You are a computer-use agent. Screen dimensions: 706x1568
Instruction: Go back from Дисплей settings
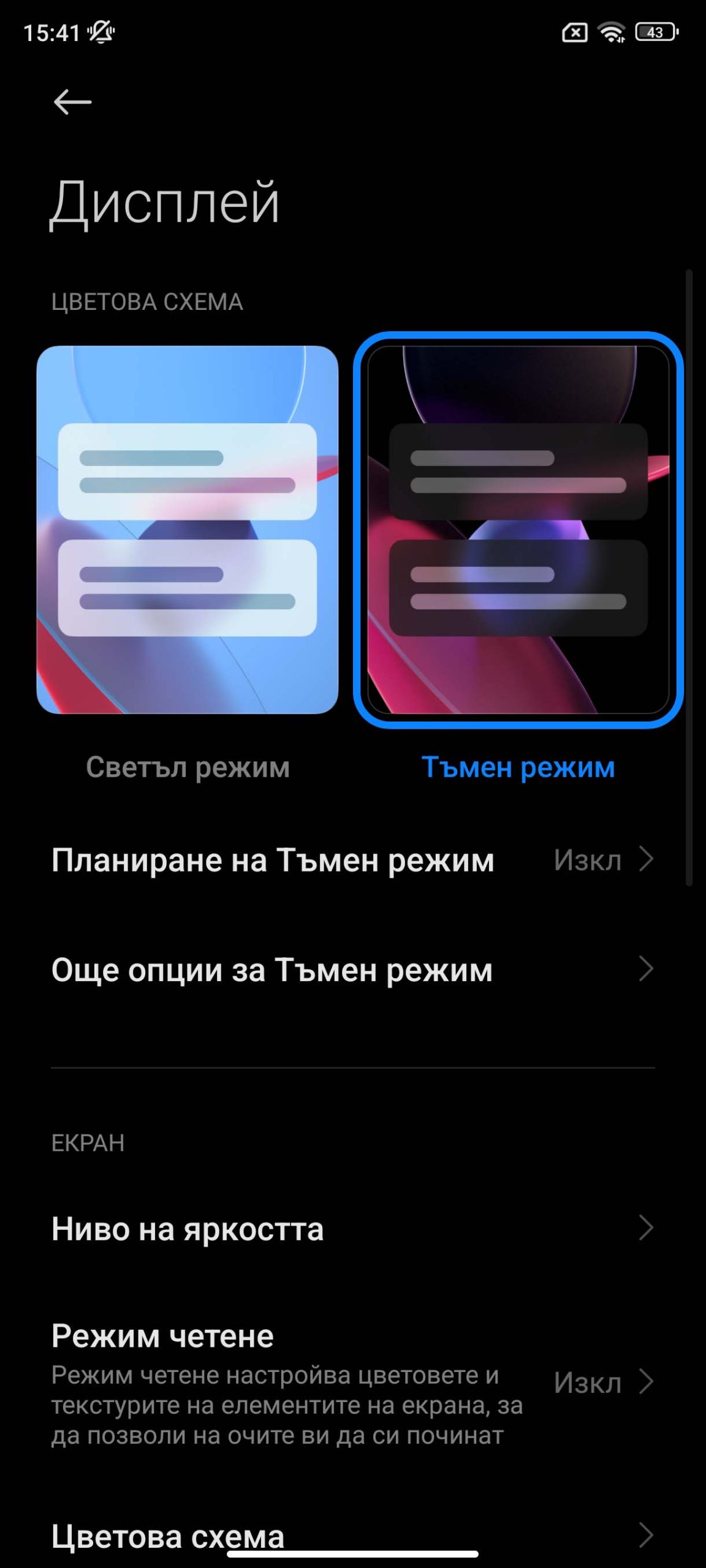pos(72,102)
